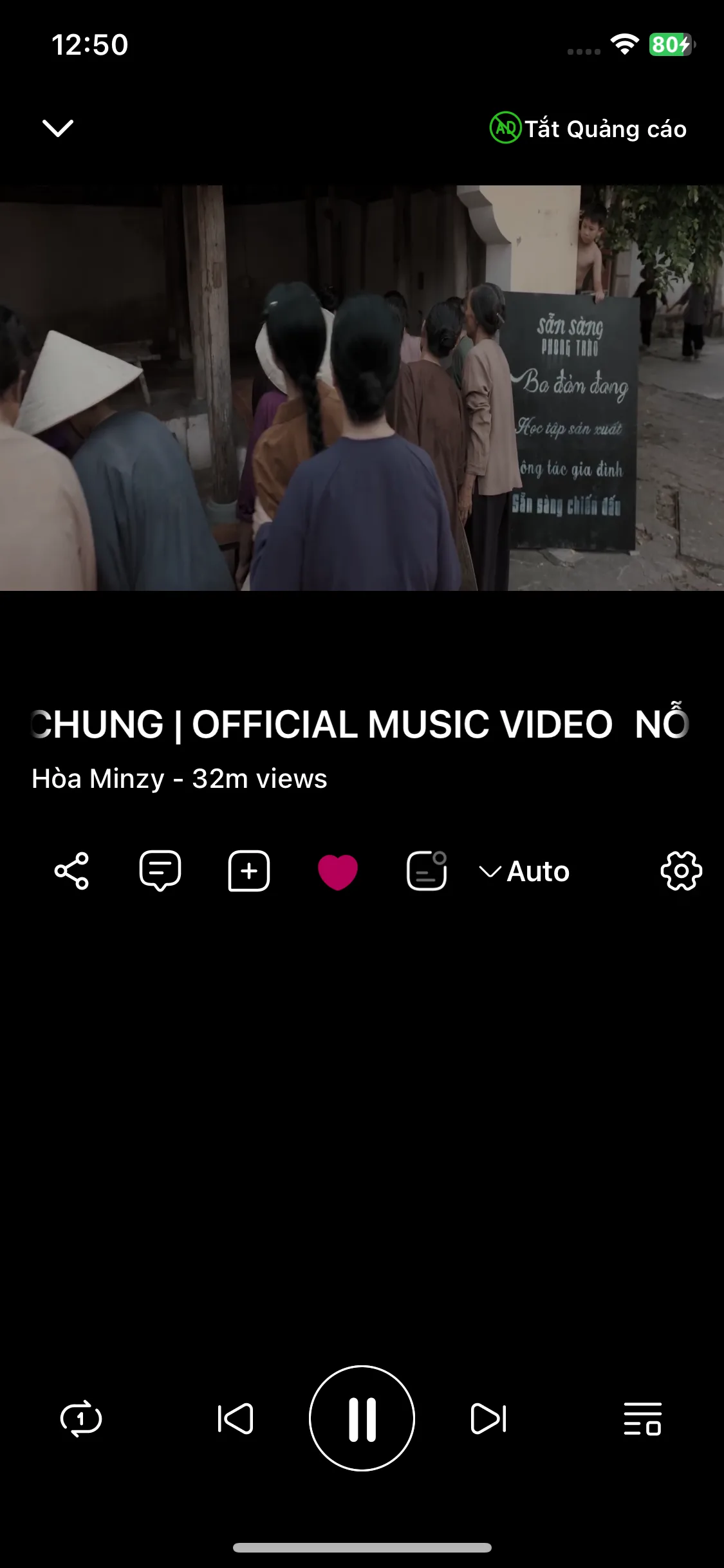Image resolution: width=724 pixels, height=1568 pixels.
Task: Share this music video
Action: (71, 871)
